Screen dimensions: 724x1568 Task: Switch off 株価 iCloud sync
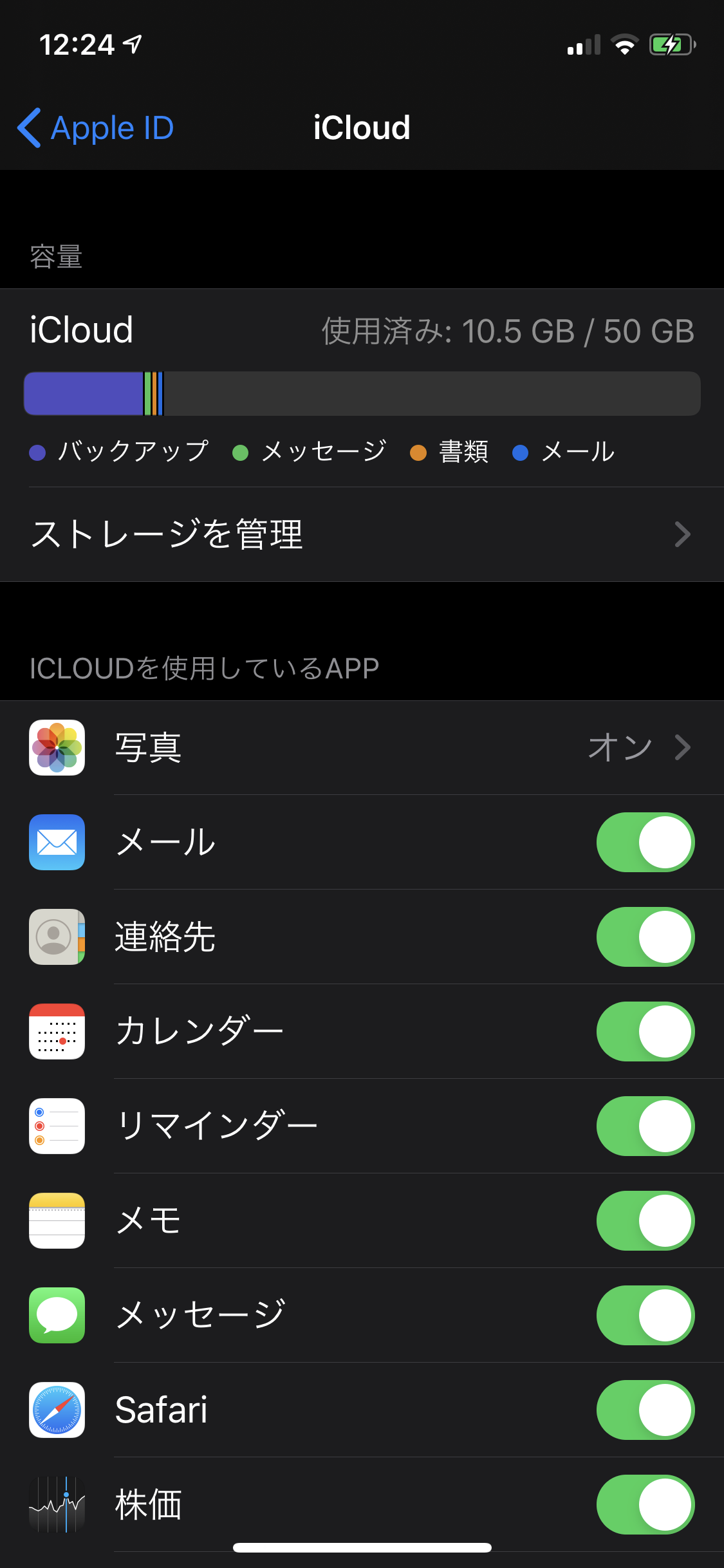[645, 1504]
